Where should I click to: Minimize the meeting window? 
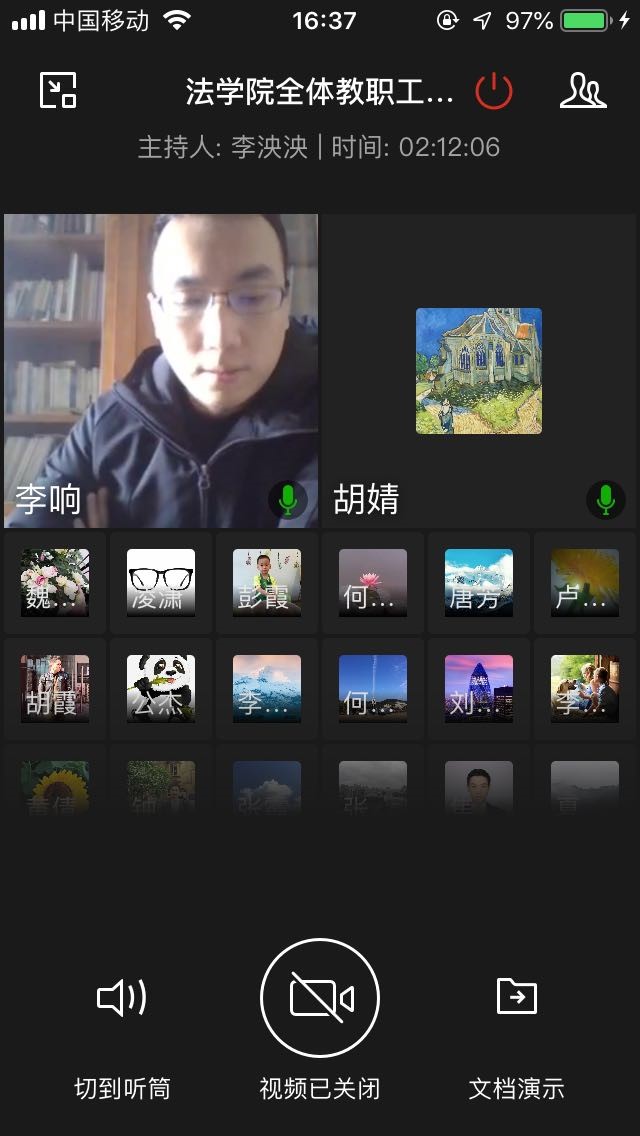58,91
